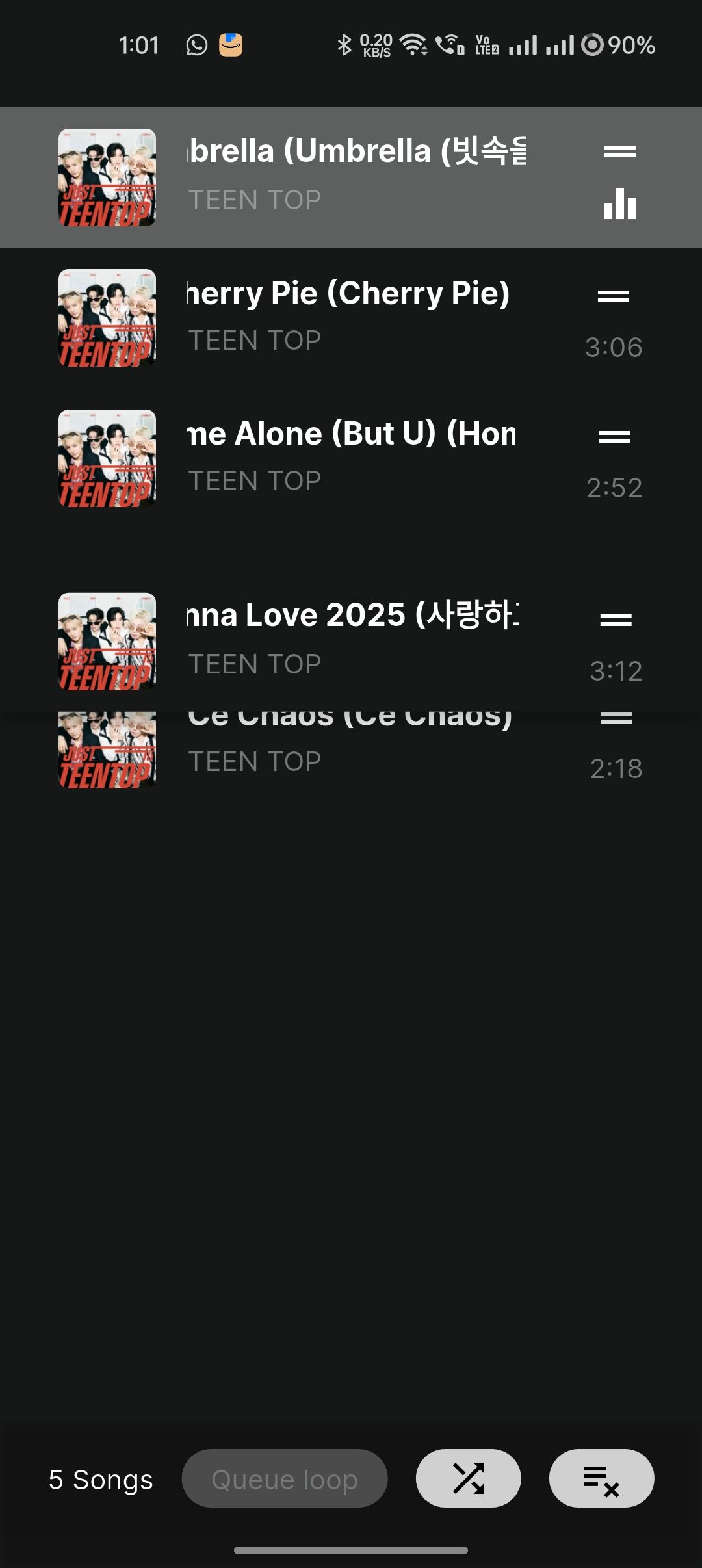Tap the reorder handle beside Love 2025
The image size is (702, 1568).
616,620
